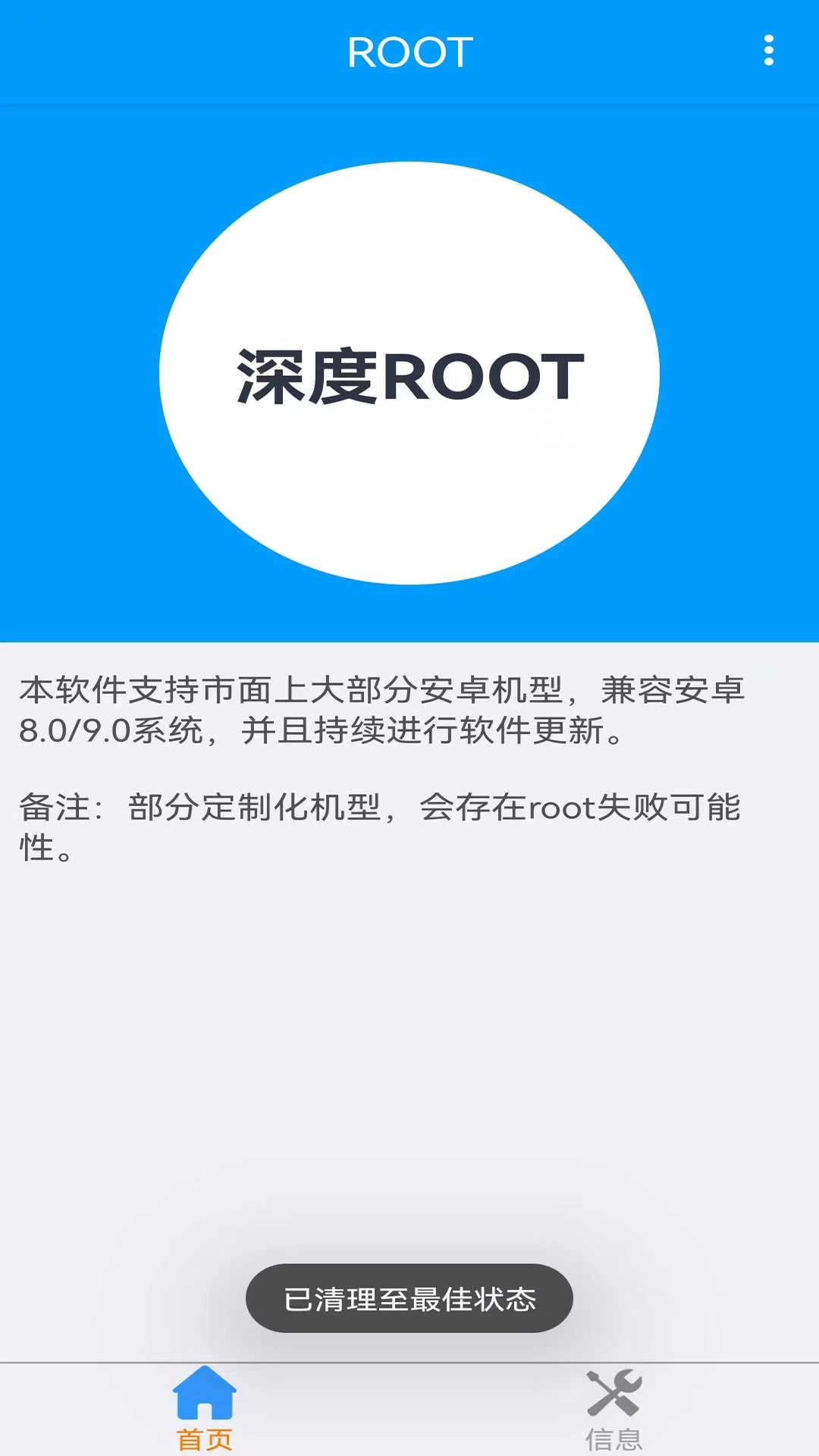Image resolution: width=819 pixels, height=1456 pixels.
Task: Tap the ROOT title in the header
Action: point(409,51)
